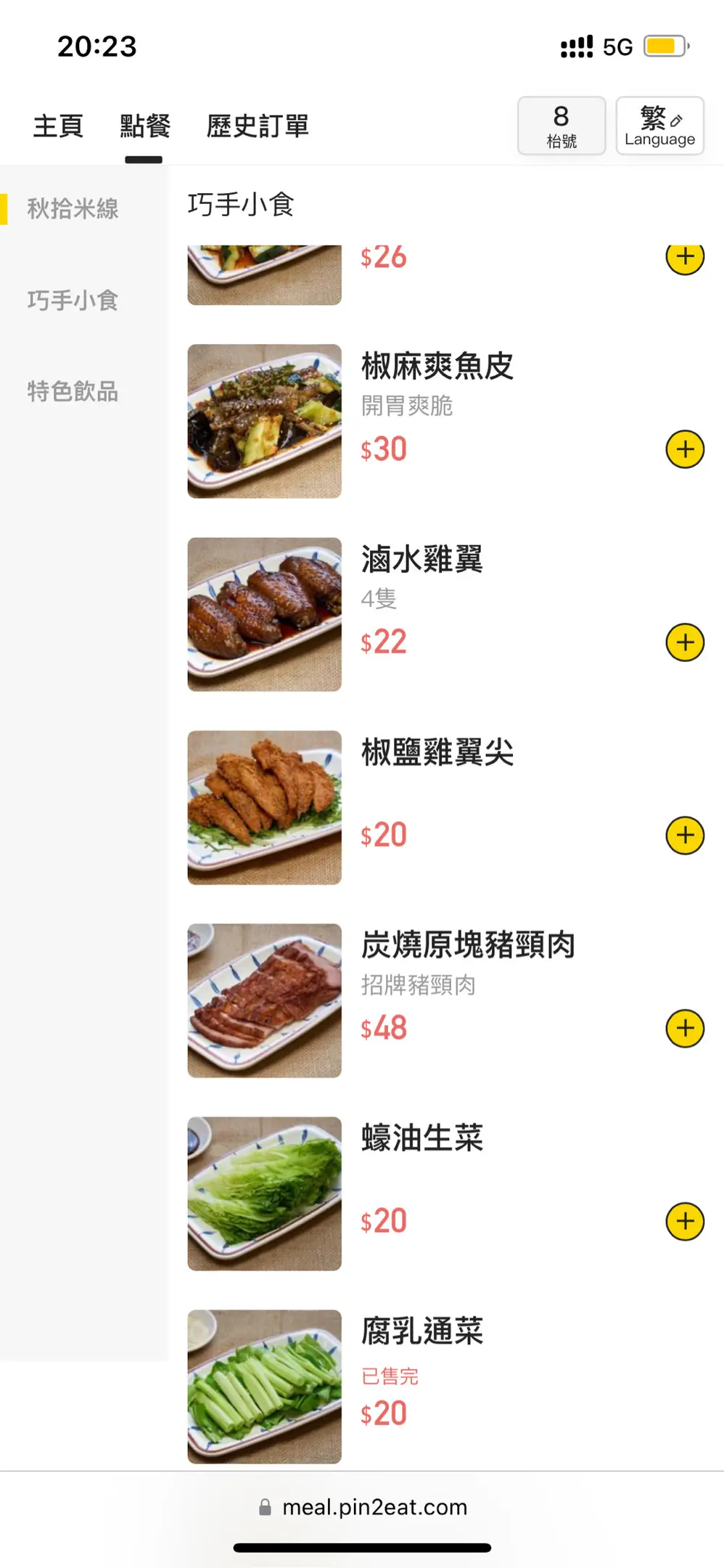
Task: Add 椒鹽雞翼尖 to the order
Action: tap(685, 836)
